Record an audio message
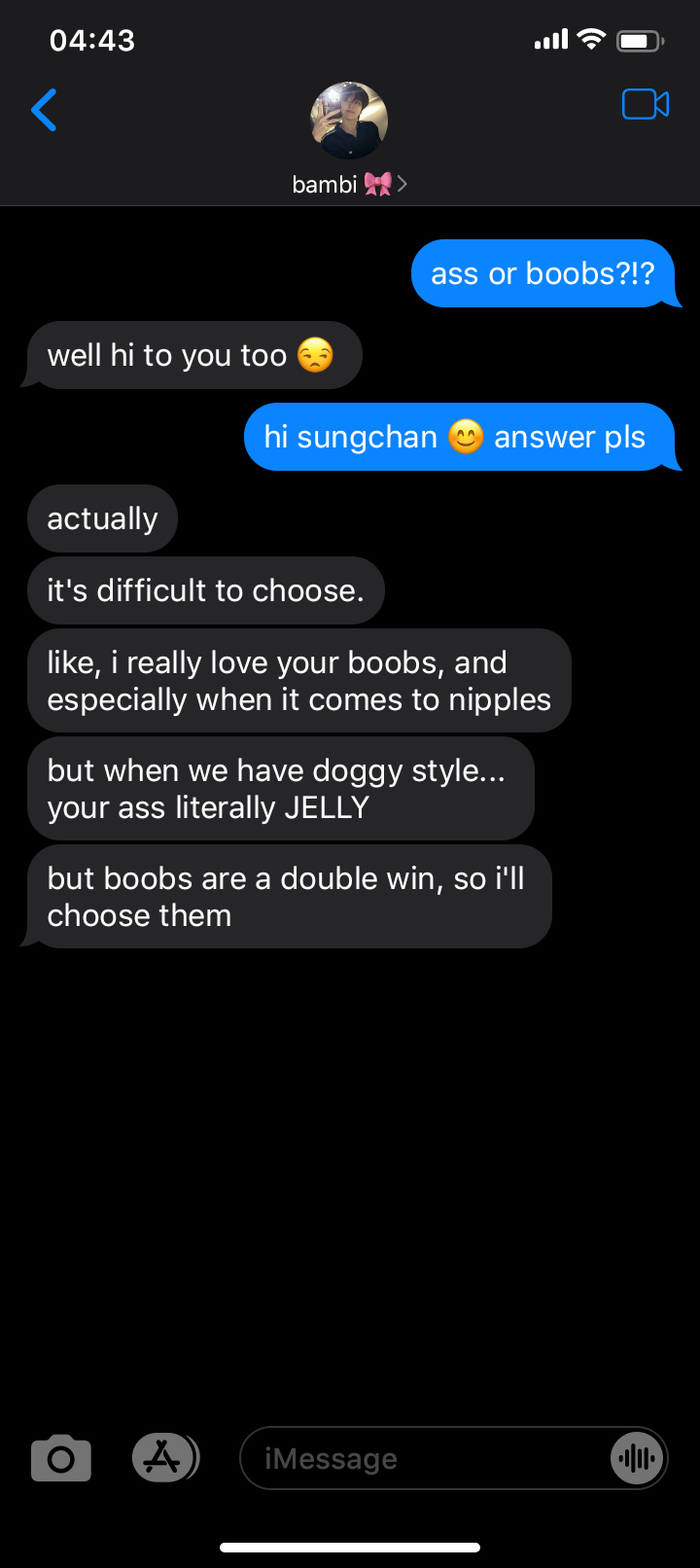Screen dimensions: 700x1568 pyautogui.click(x=637, y=1458)
